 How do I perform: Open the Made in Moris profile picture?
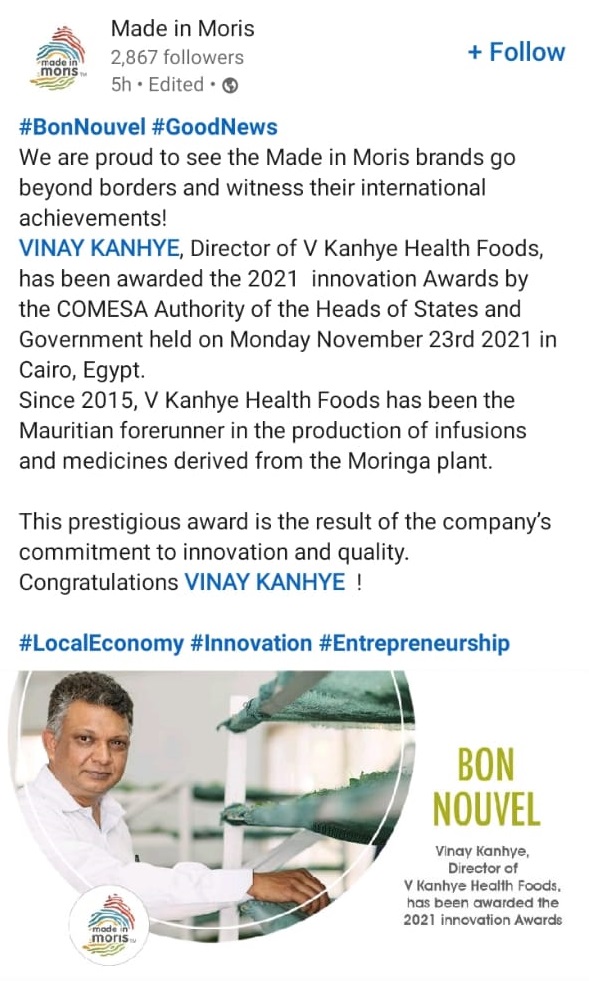click(x=58, y=58)
